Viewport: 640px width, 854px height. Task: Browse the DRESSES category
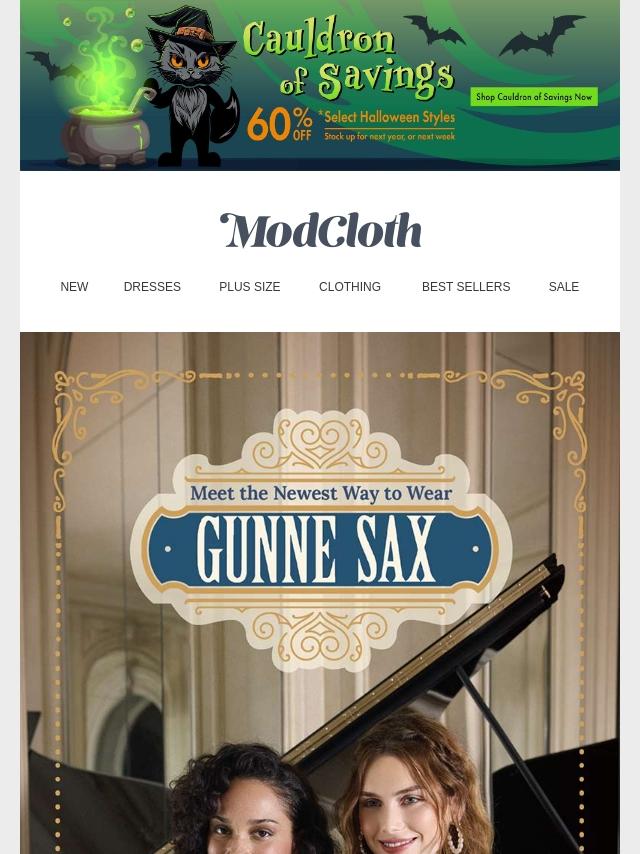click(x=152, y=287)
